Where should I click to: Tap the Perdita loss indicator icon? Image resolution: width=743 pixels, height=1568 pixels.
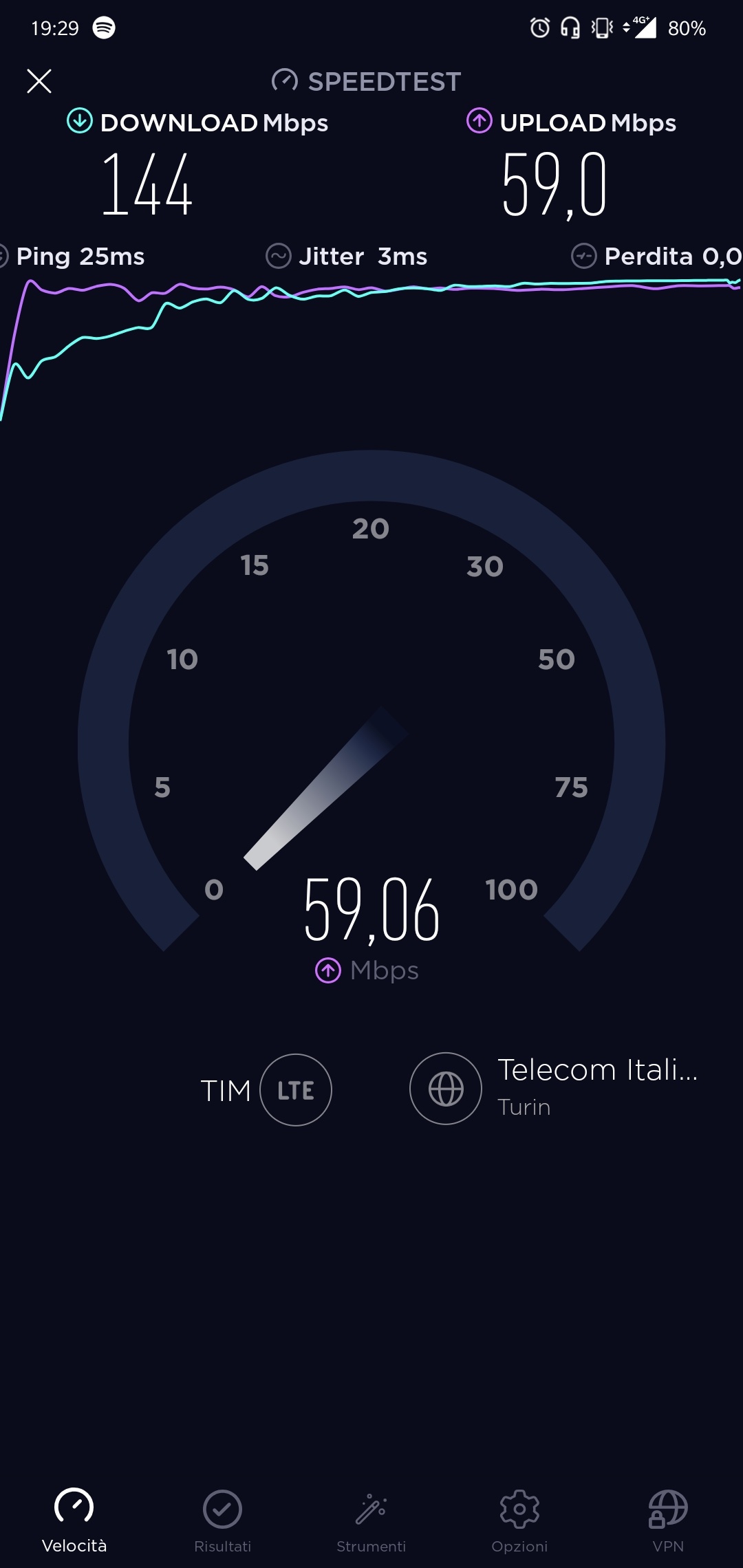pyautogui.click(x=584, y=255)
